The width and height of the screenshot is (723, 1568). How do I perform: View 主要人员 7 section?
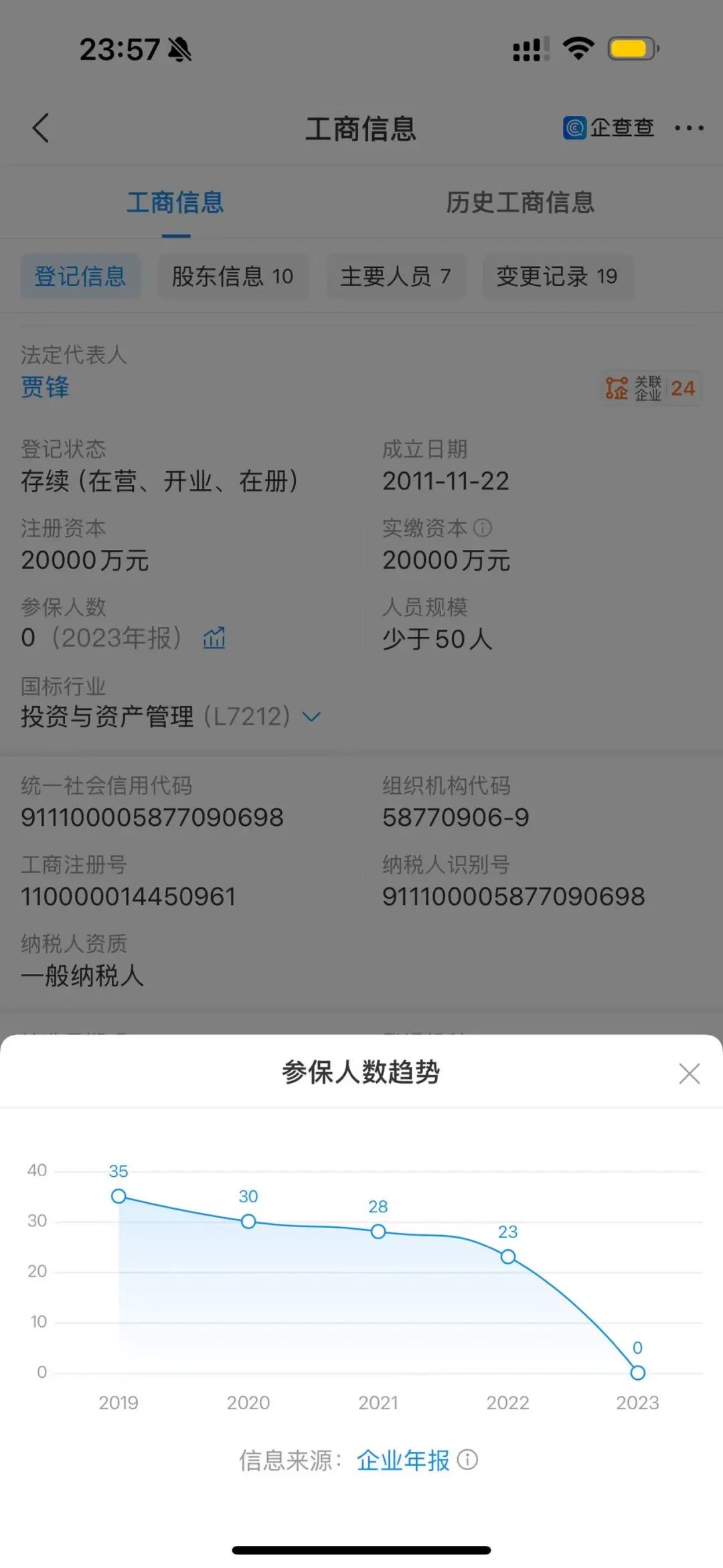click(x=395, y=276)
